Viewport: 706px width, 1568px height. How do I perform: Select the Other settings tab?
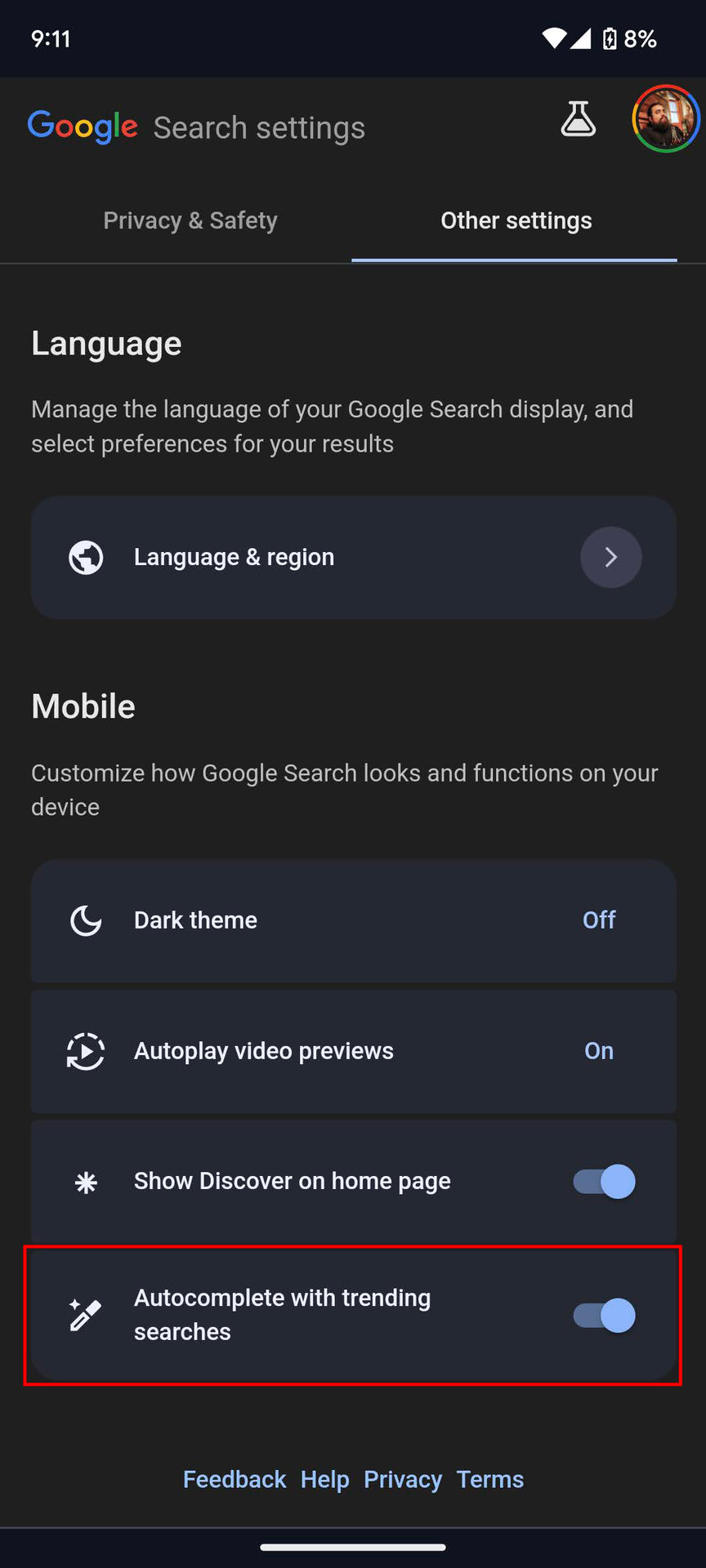516,220
